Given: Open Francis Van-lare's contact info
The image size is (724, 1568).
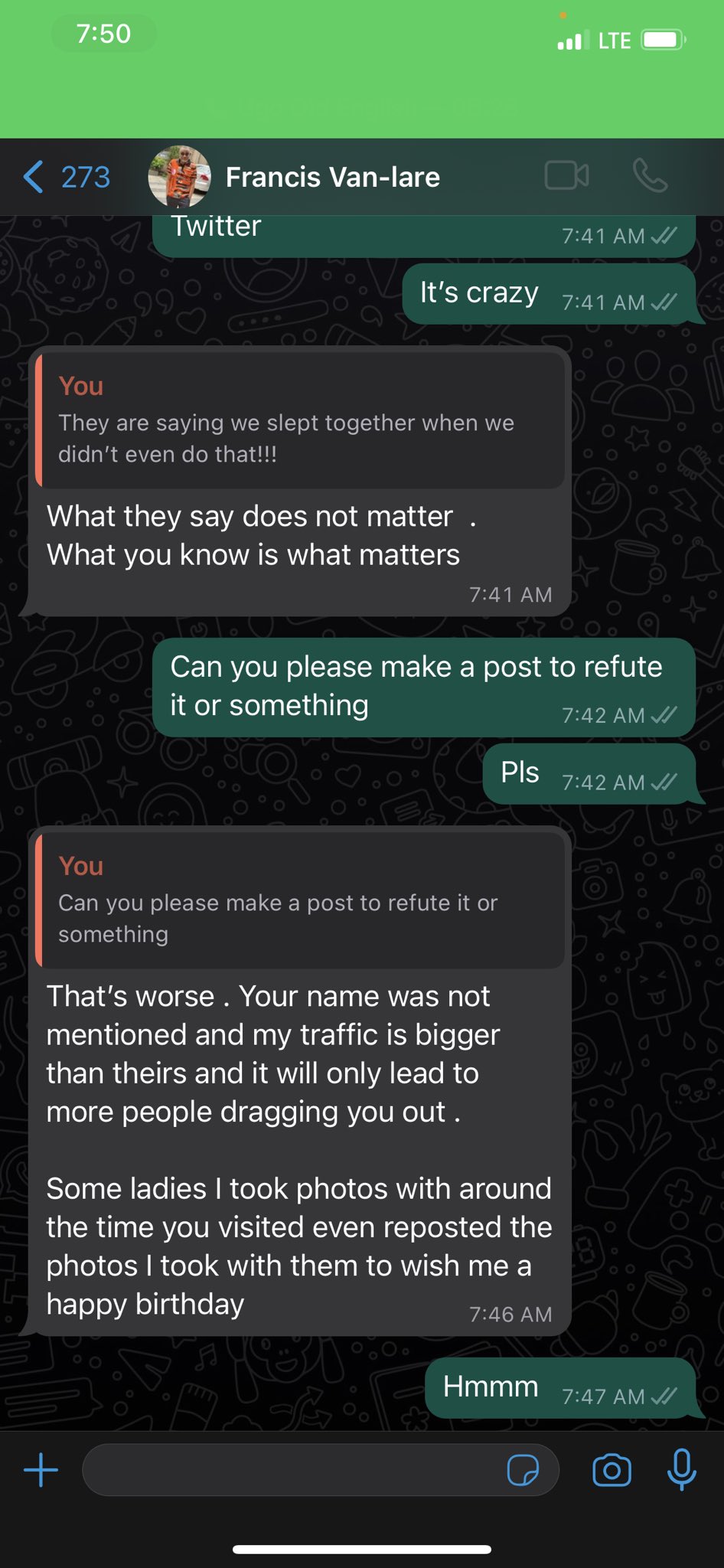Looking at the screenshot, I should tap(332, 177).
